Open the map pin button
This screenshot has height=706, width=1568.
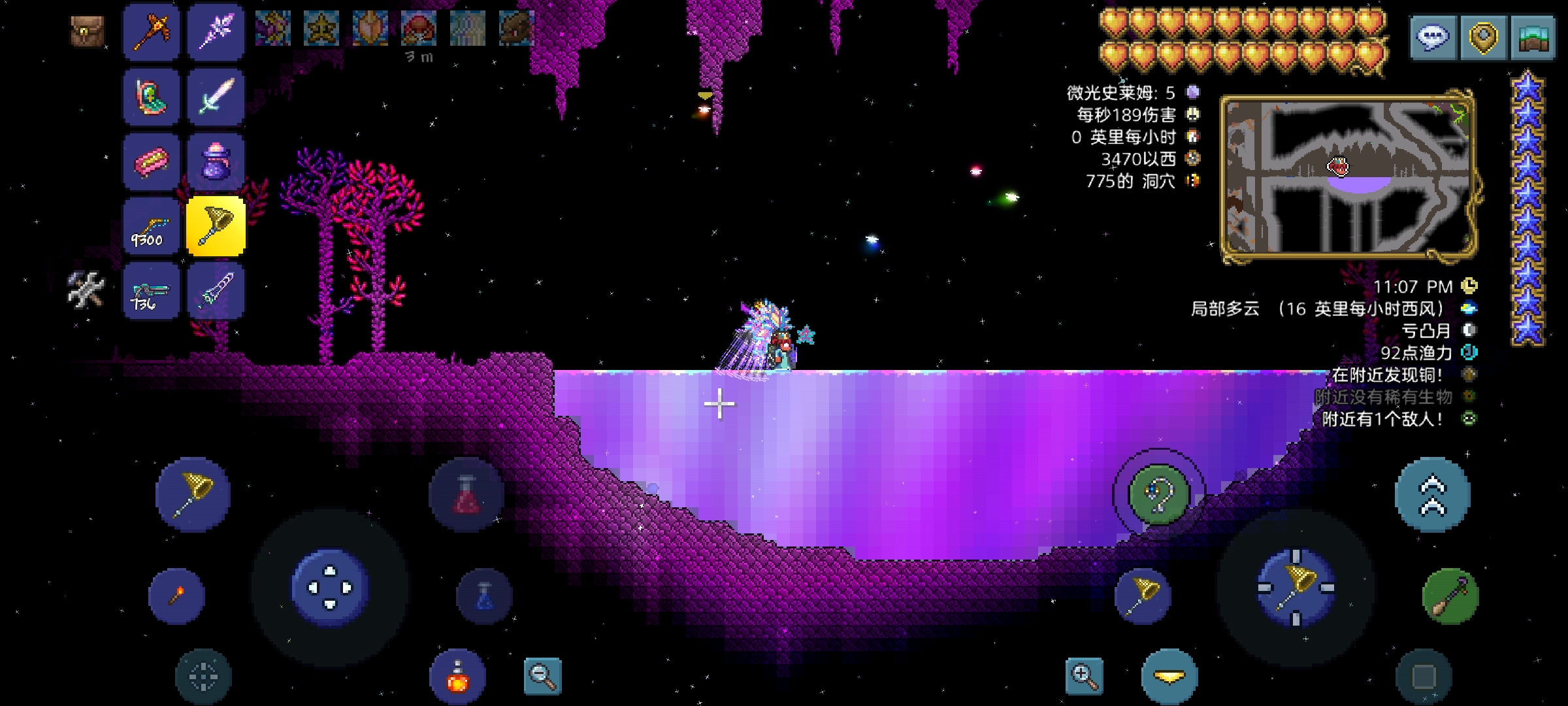click(x=1483, y=37)
